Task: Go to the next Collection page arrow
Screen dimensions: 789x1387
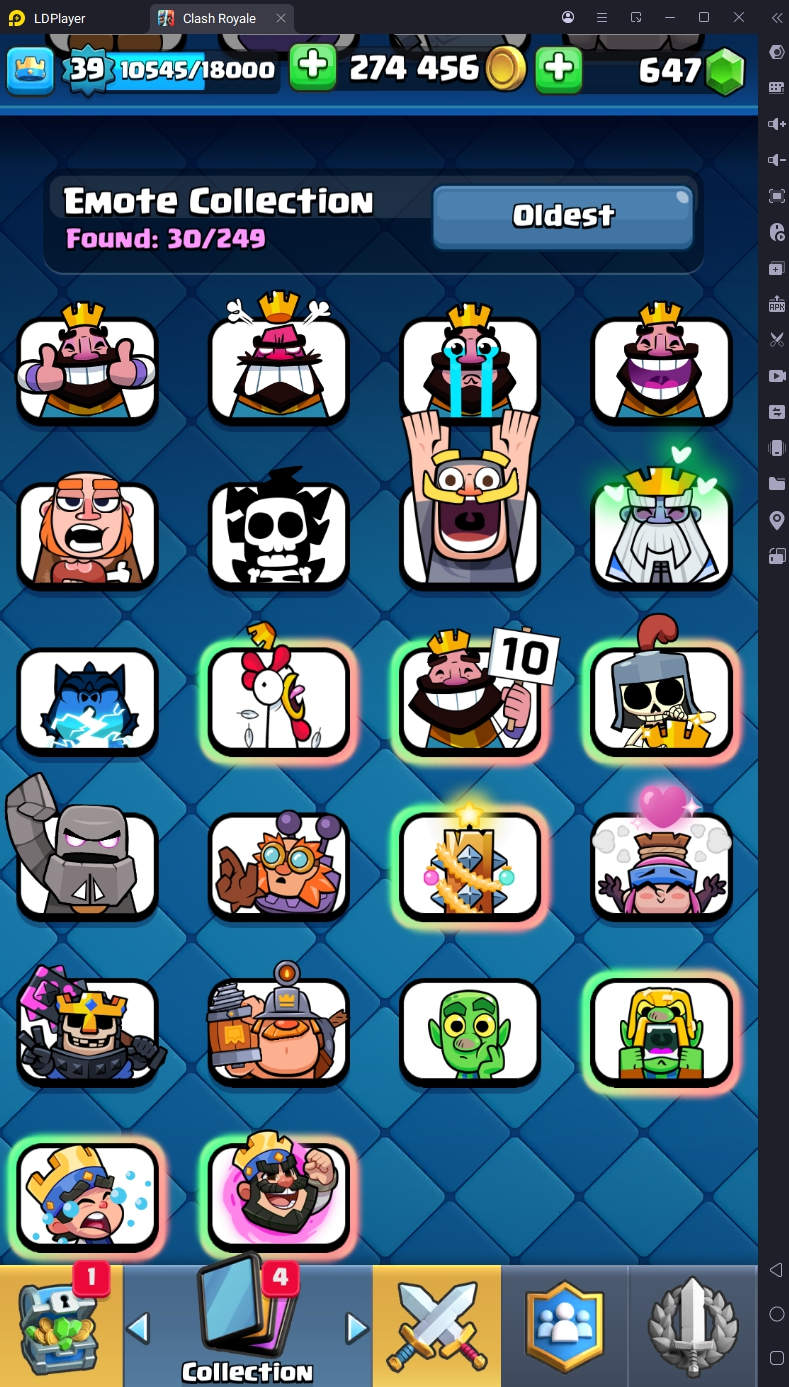Action: [x=356, y=1328]
